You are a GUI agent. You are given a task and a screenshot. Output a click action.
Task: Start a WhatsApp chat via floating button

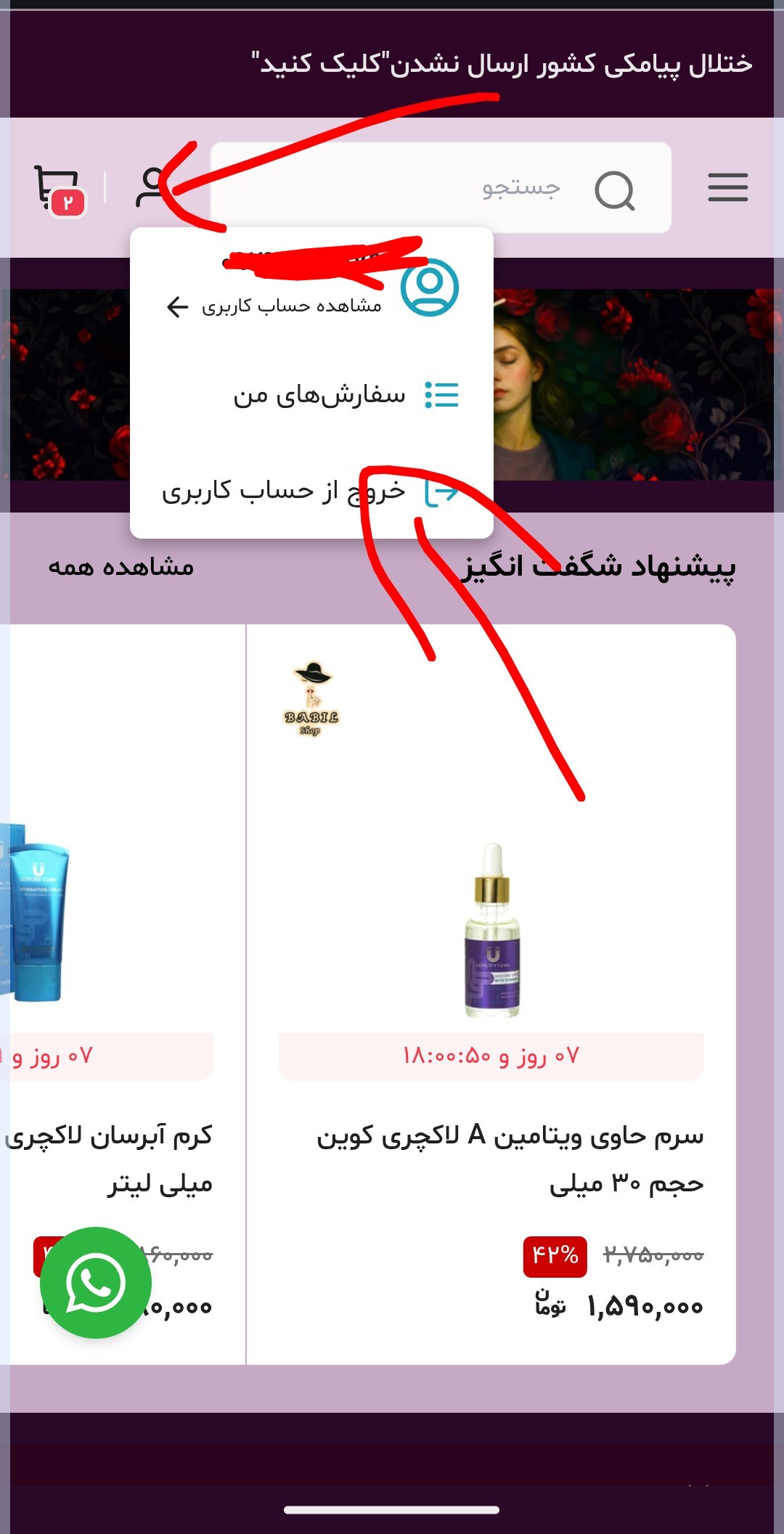point(96,1283)
